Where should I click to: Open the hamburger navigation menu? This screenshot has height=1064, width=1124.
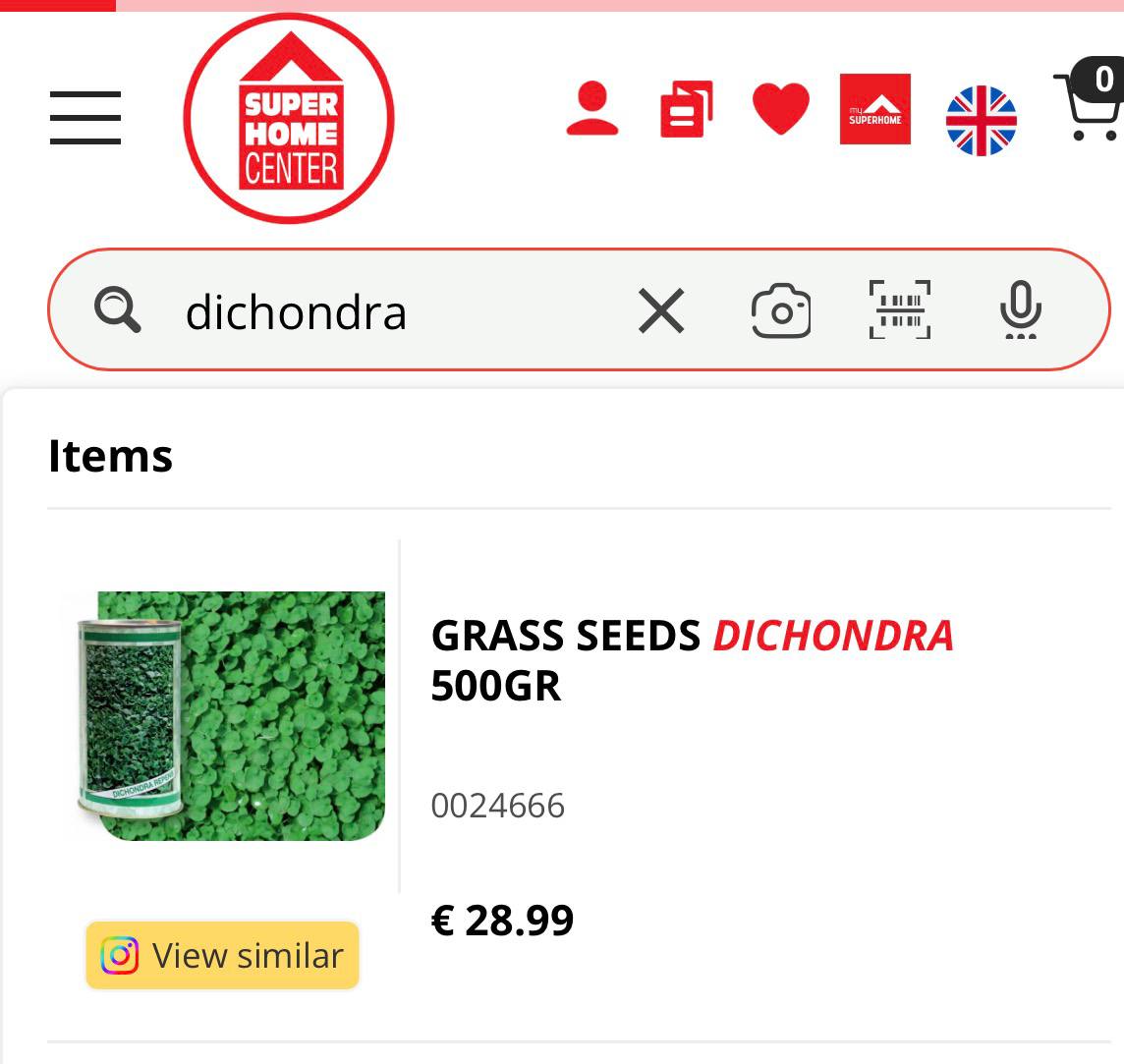(x=85, y=117)
